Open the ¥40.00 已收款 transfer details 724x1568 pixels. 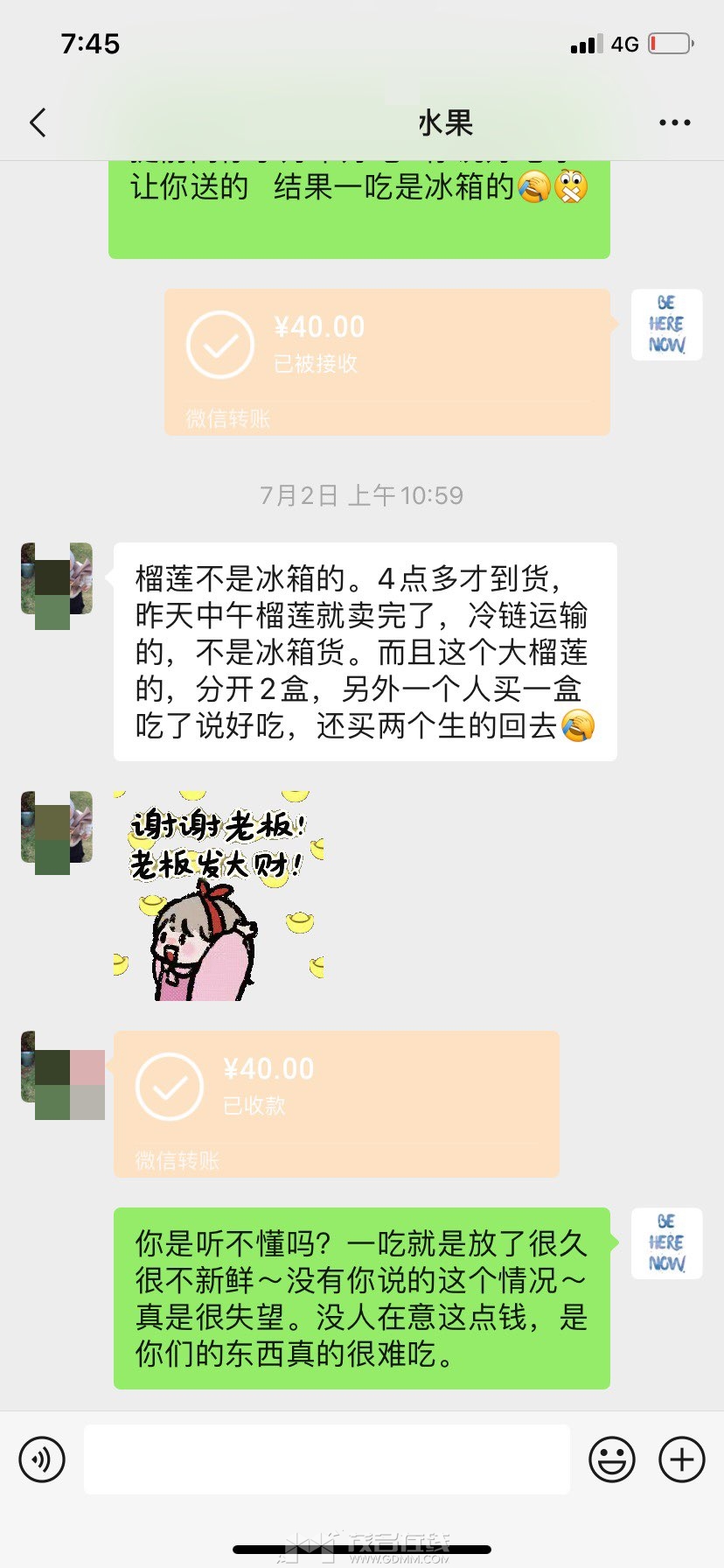[337, 1104]
